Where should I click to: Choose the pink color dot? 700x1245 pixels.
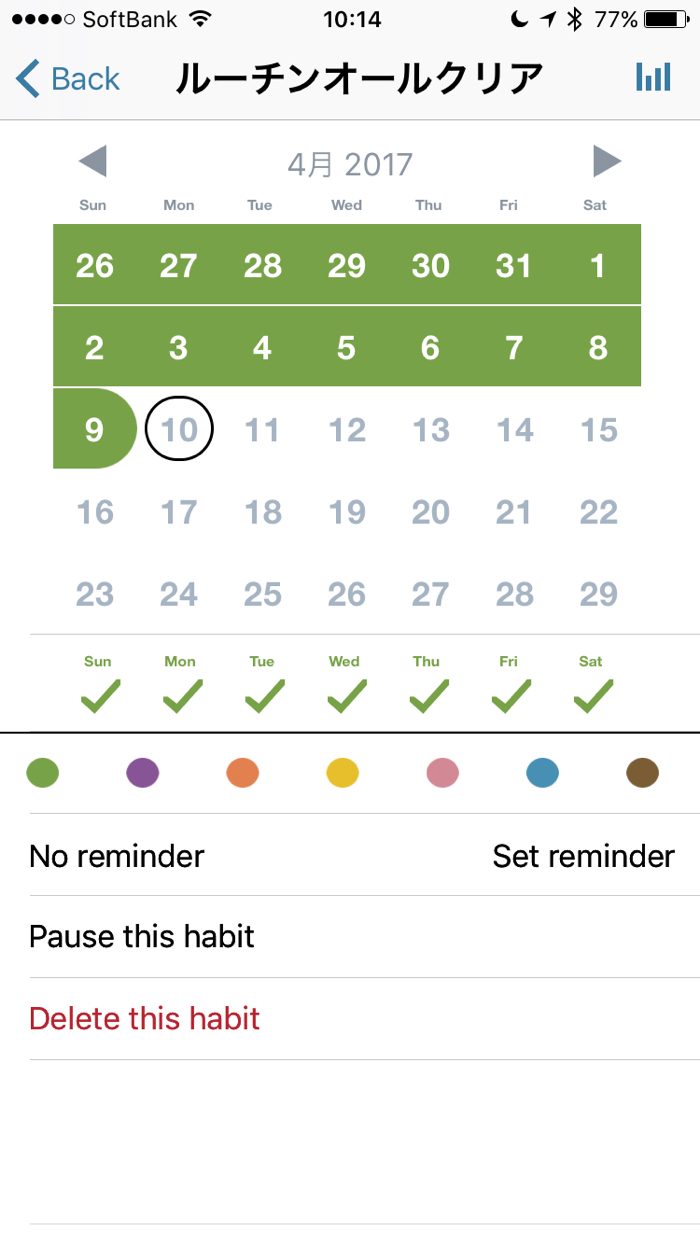click(x=443, y=773)
